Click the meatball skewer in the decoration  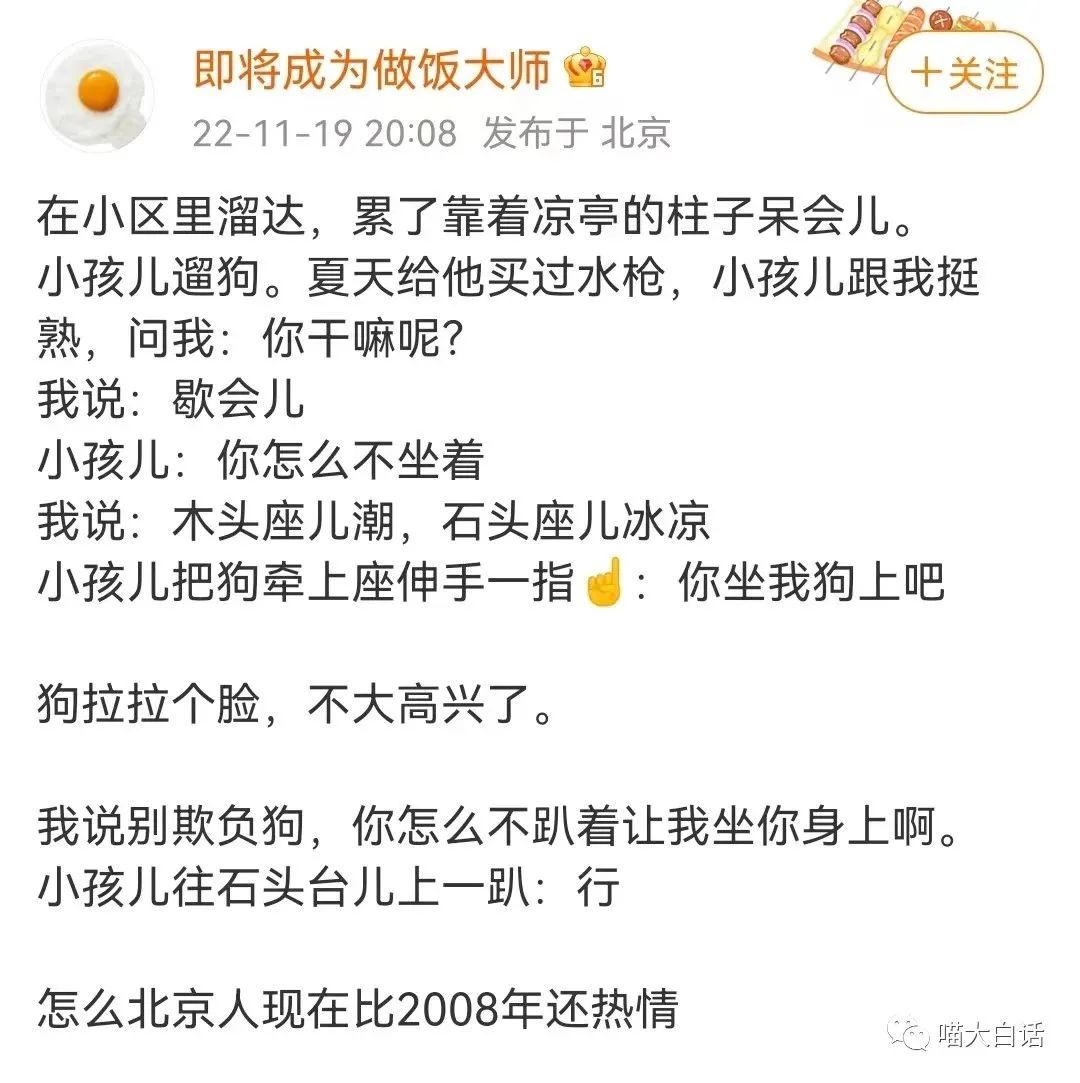click(940, 22)
